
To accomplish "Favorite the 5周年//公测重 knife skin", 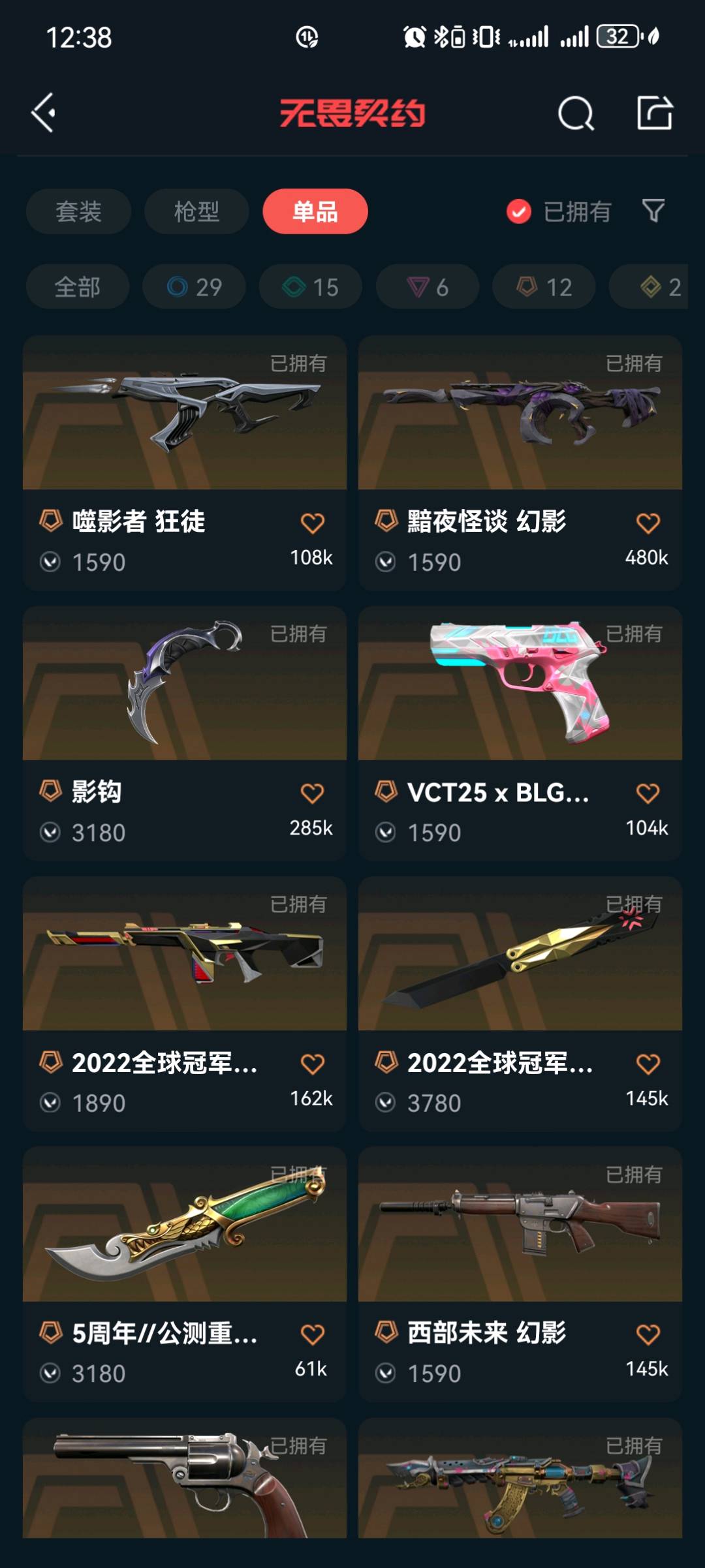I will click(312, 1334).
